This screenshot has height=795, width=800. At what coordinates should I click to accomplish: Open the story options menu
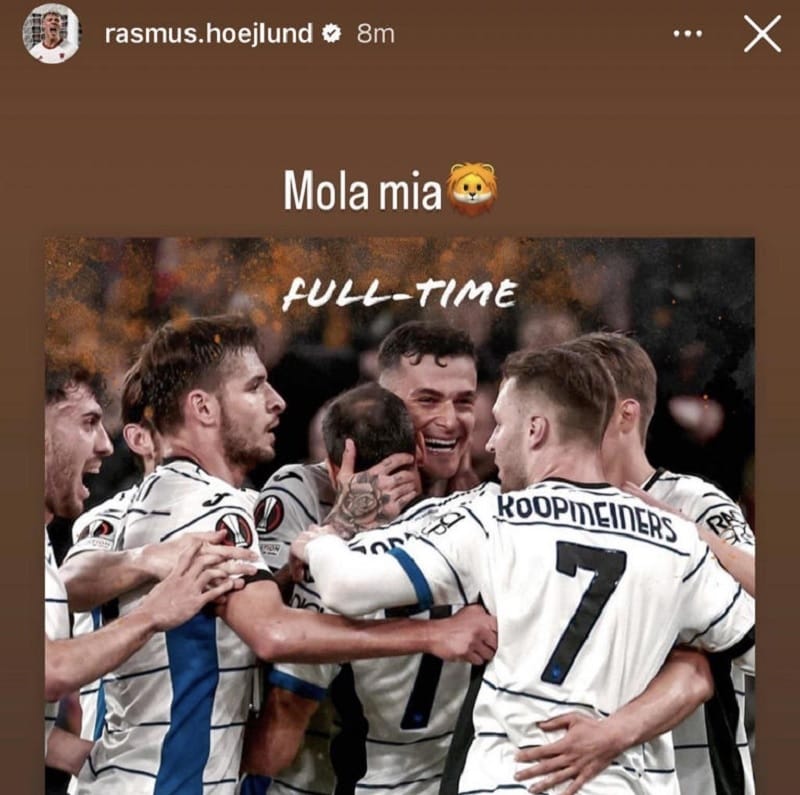pyautogui.click(x=687, y=34)
